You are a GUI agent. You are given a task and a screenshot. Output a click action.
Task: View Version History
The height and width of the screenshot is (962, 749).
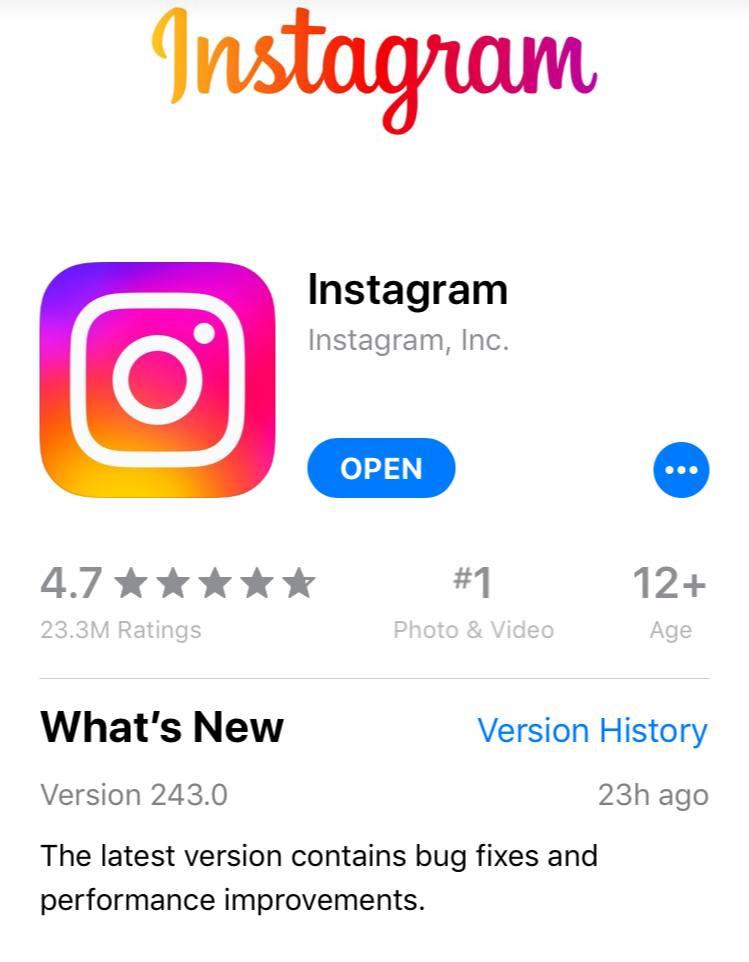point(592,731)
